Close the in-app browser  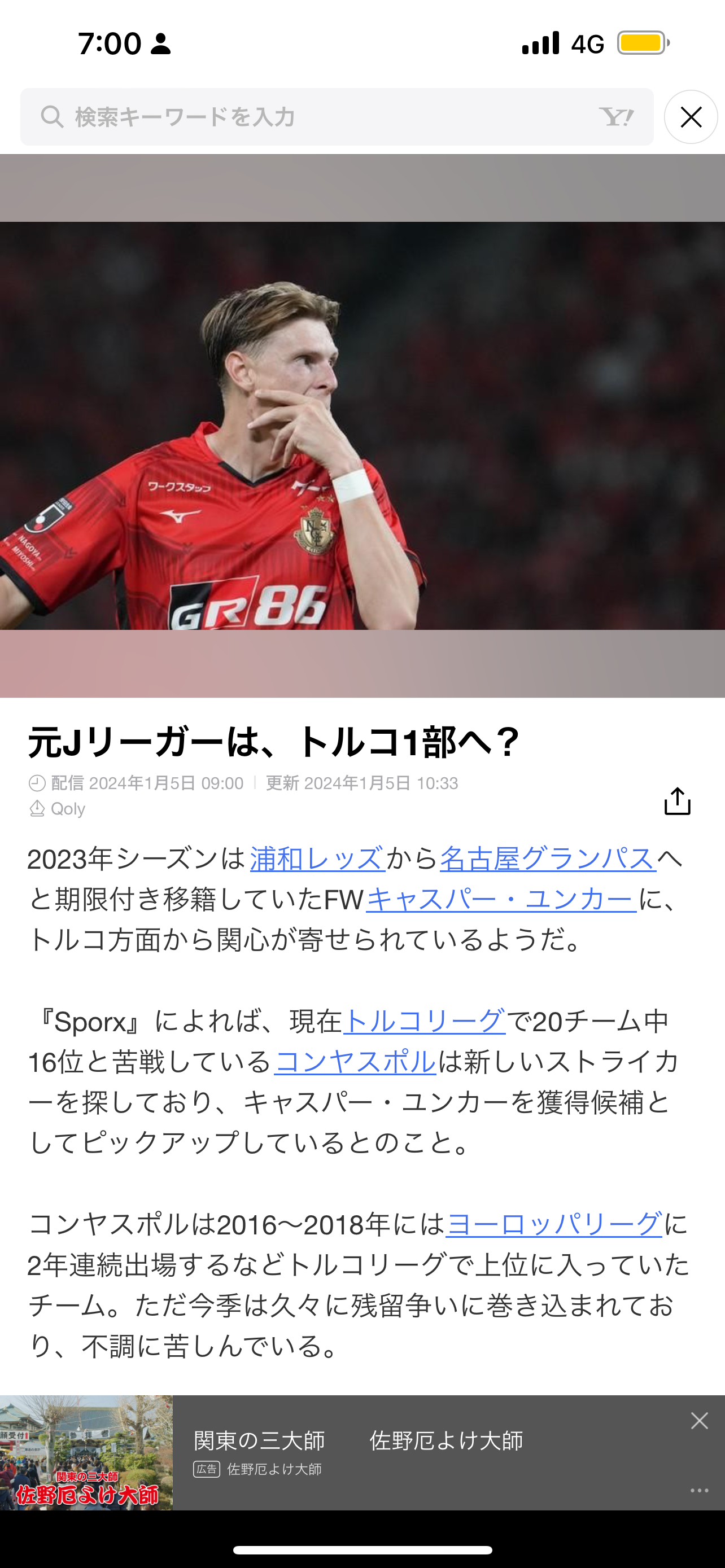691,117
